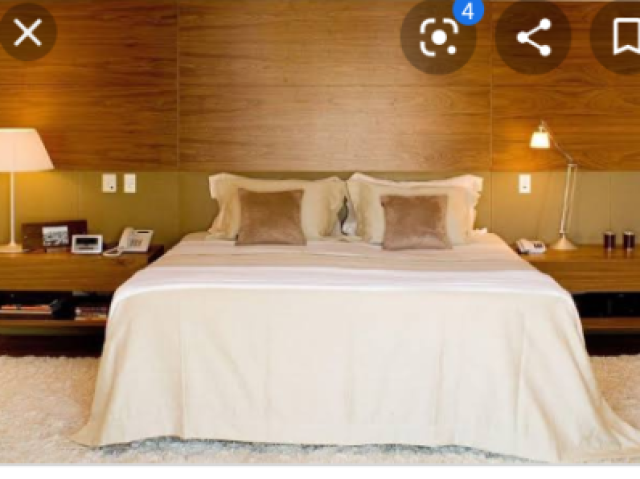
Task: Share this bedroom image
Action: pyautogui.click(x=533, y=38)
